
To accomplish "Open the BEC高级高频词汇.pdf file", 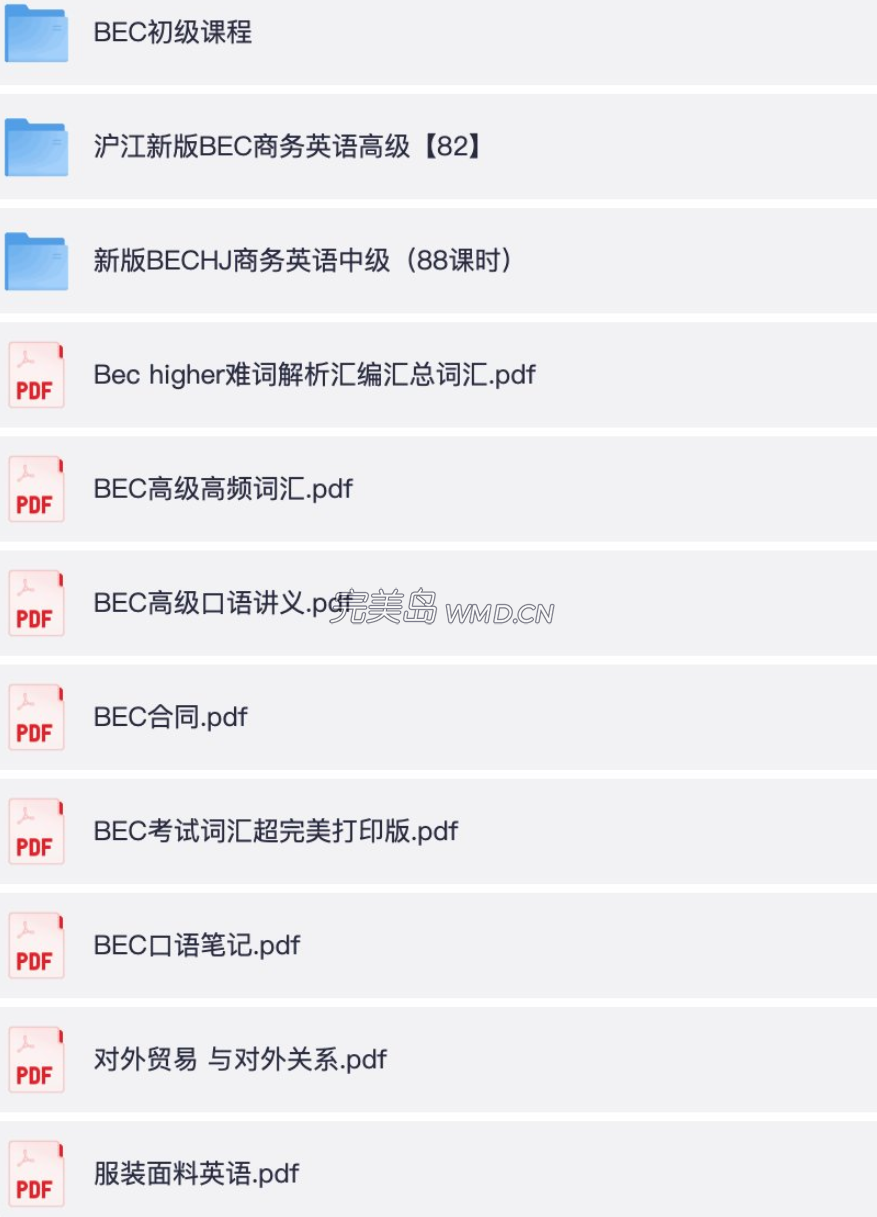I will (222, 489).
